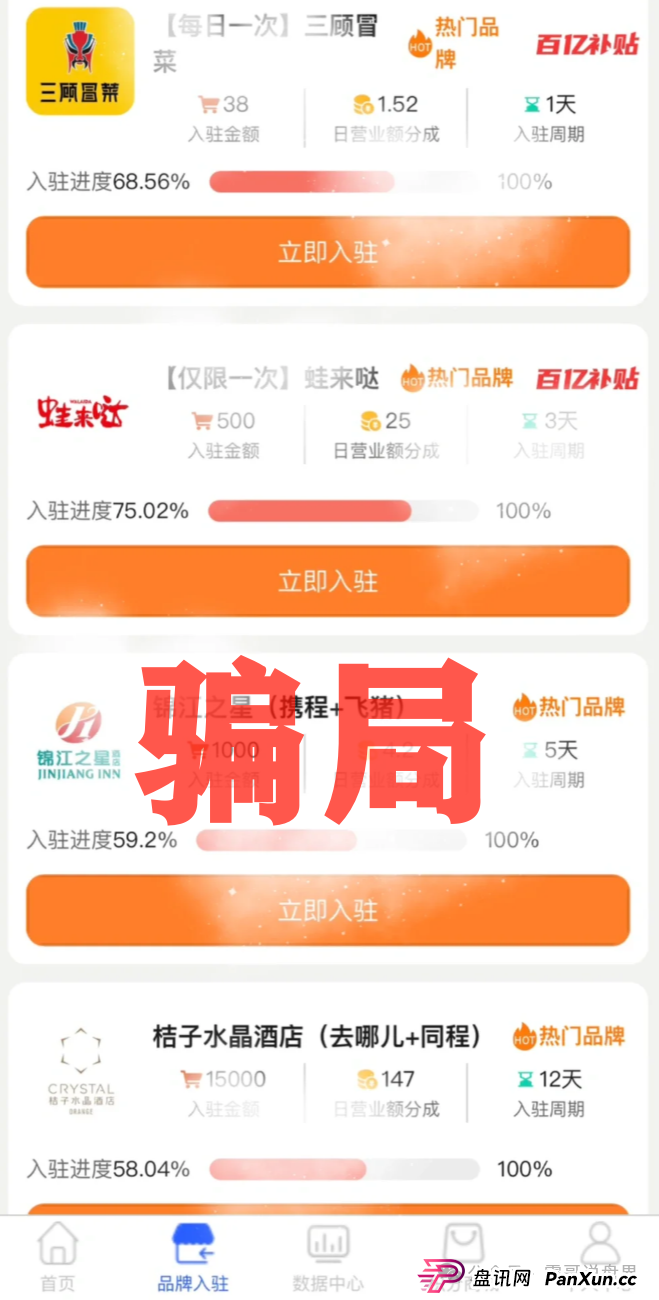659x1300 pixels.
Task: Switch to the 数据中心 tab
Action: [x=328, y=1257]
